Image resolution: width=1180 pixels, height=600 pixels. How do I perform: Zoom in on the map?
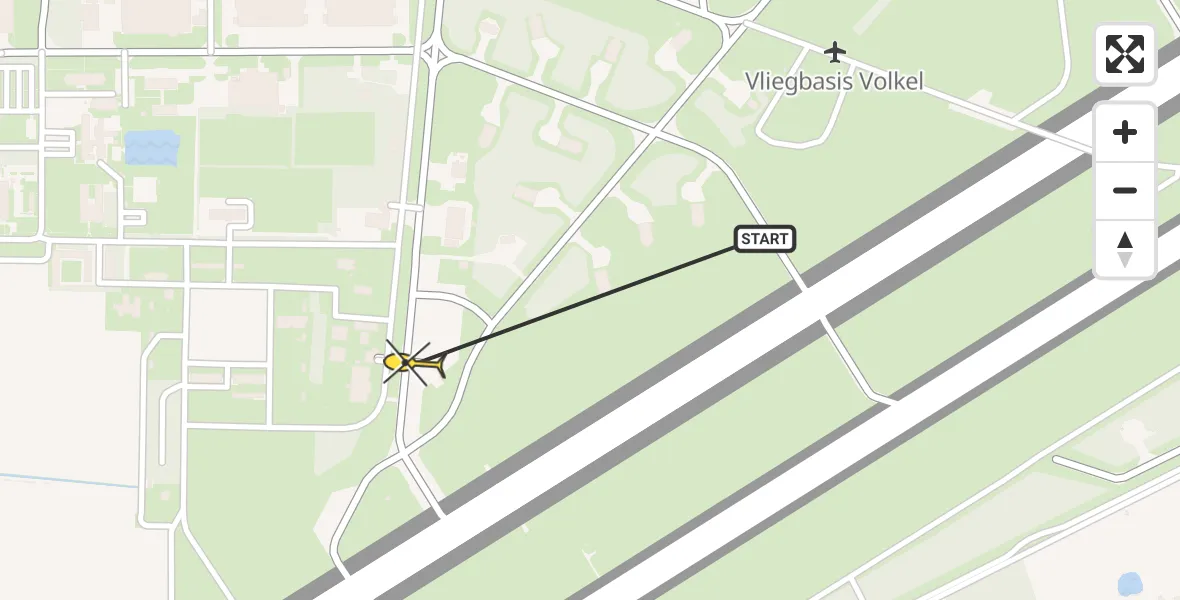click(1125, 132)
